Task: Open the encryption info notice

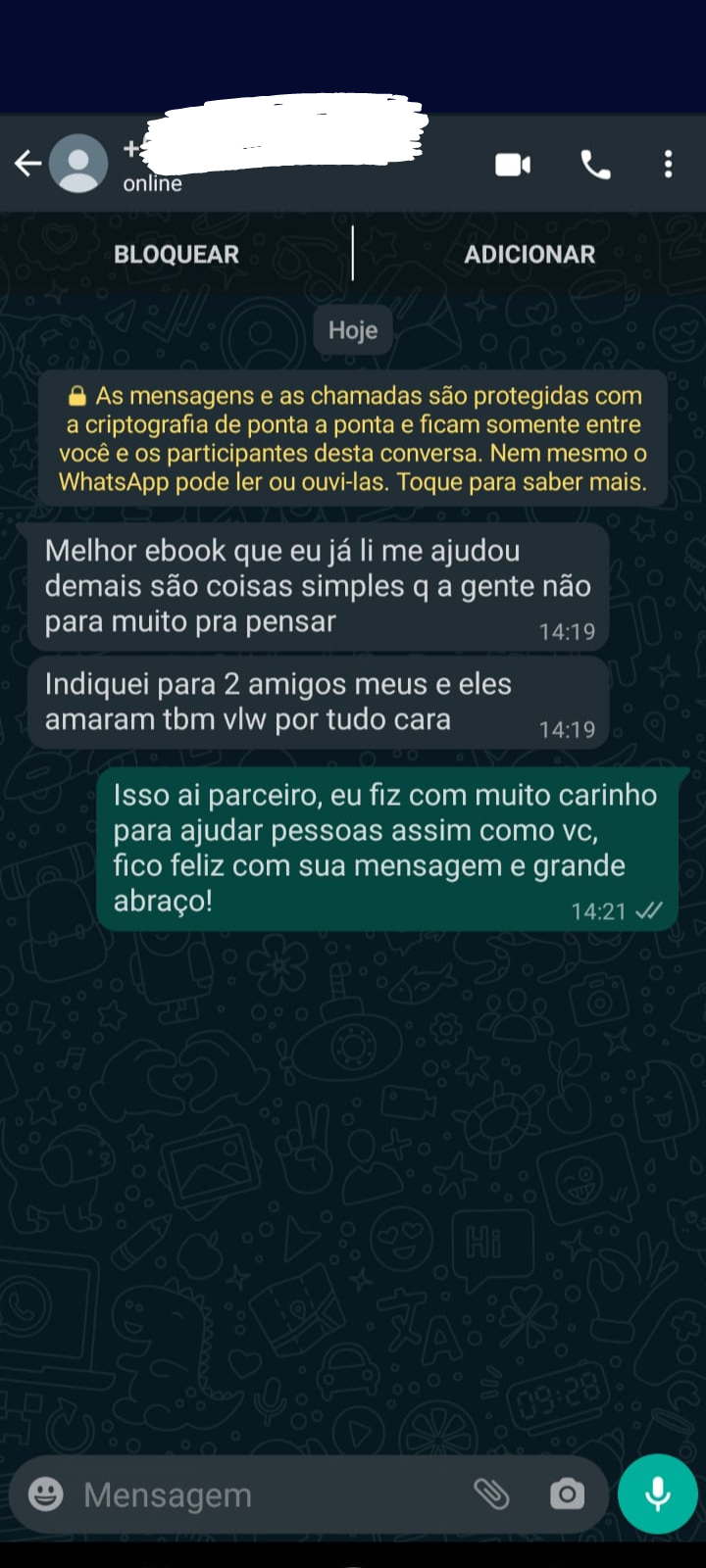Action: 353,439
